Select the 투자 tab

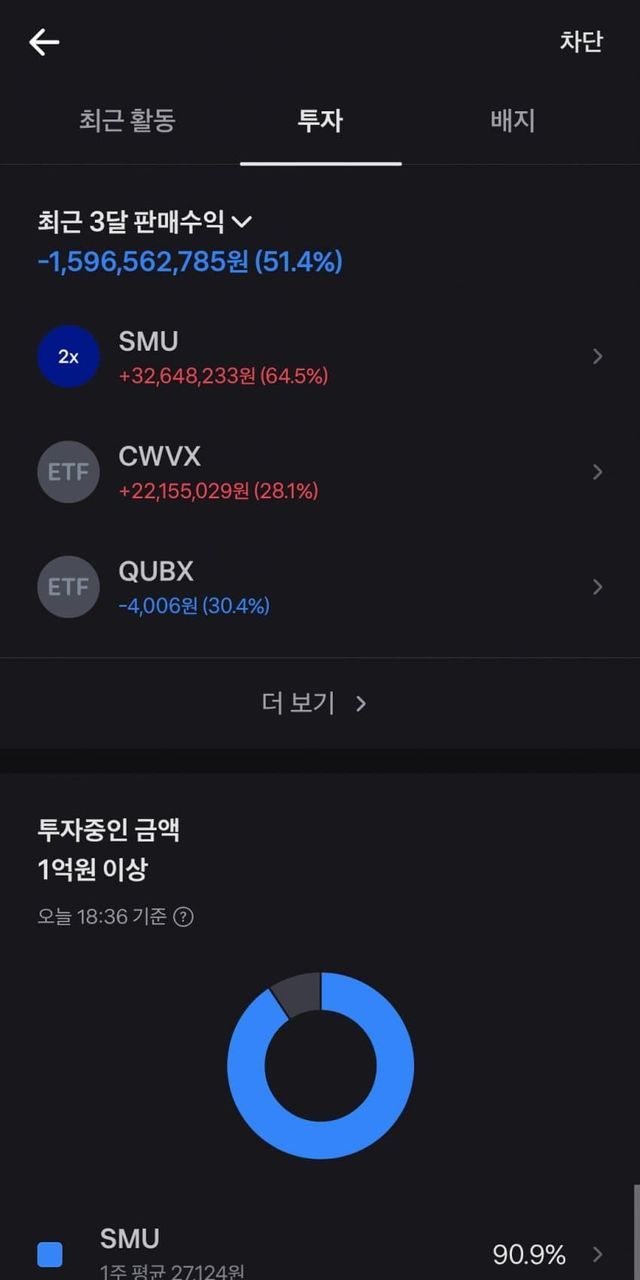coord(320,121)
